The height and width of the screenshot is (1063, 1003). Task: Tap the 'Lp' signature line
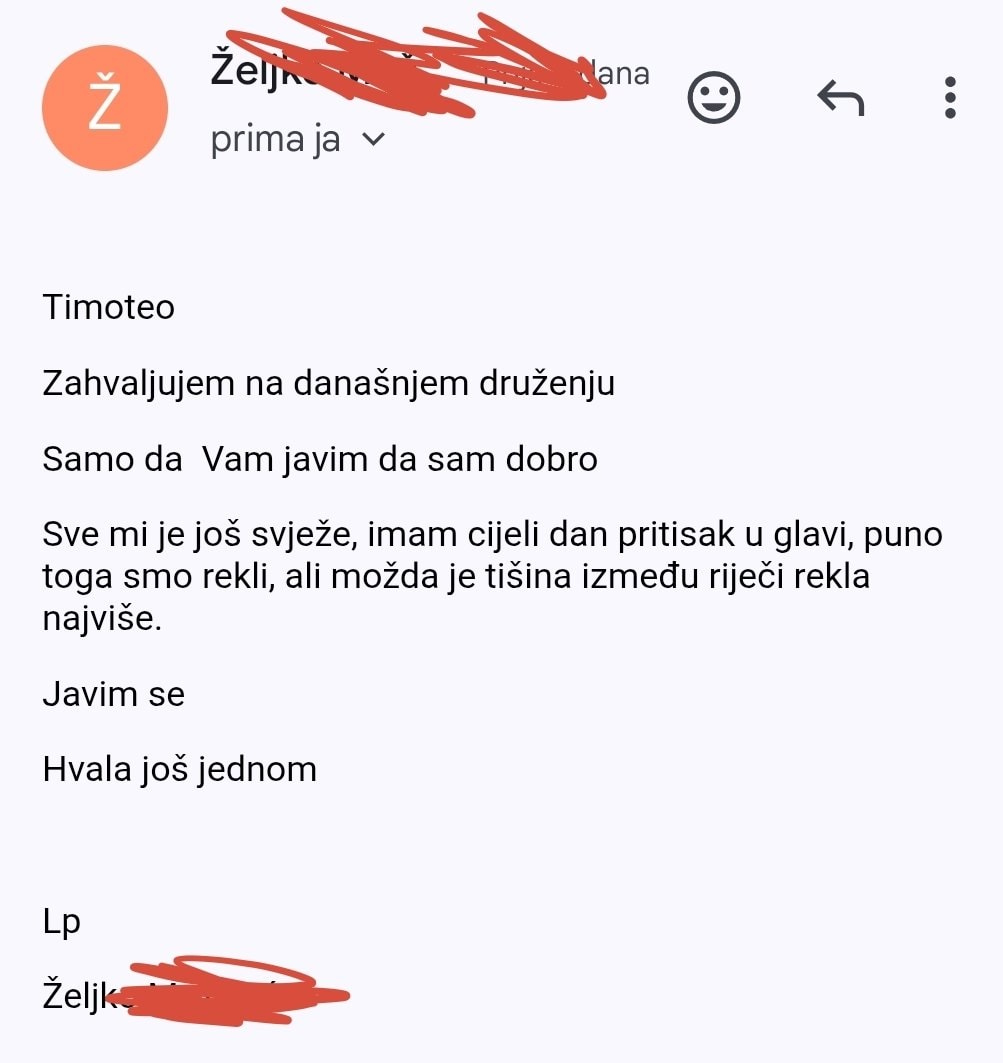point(61,922)
